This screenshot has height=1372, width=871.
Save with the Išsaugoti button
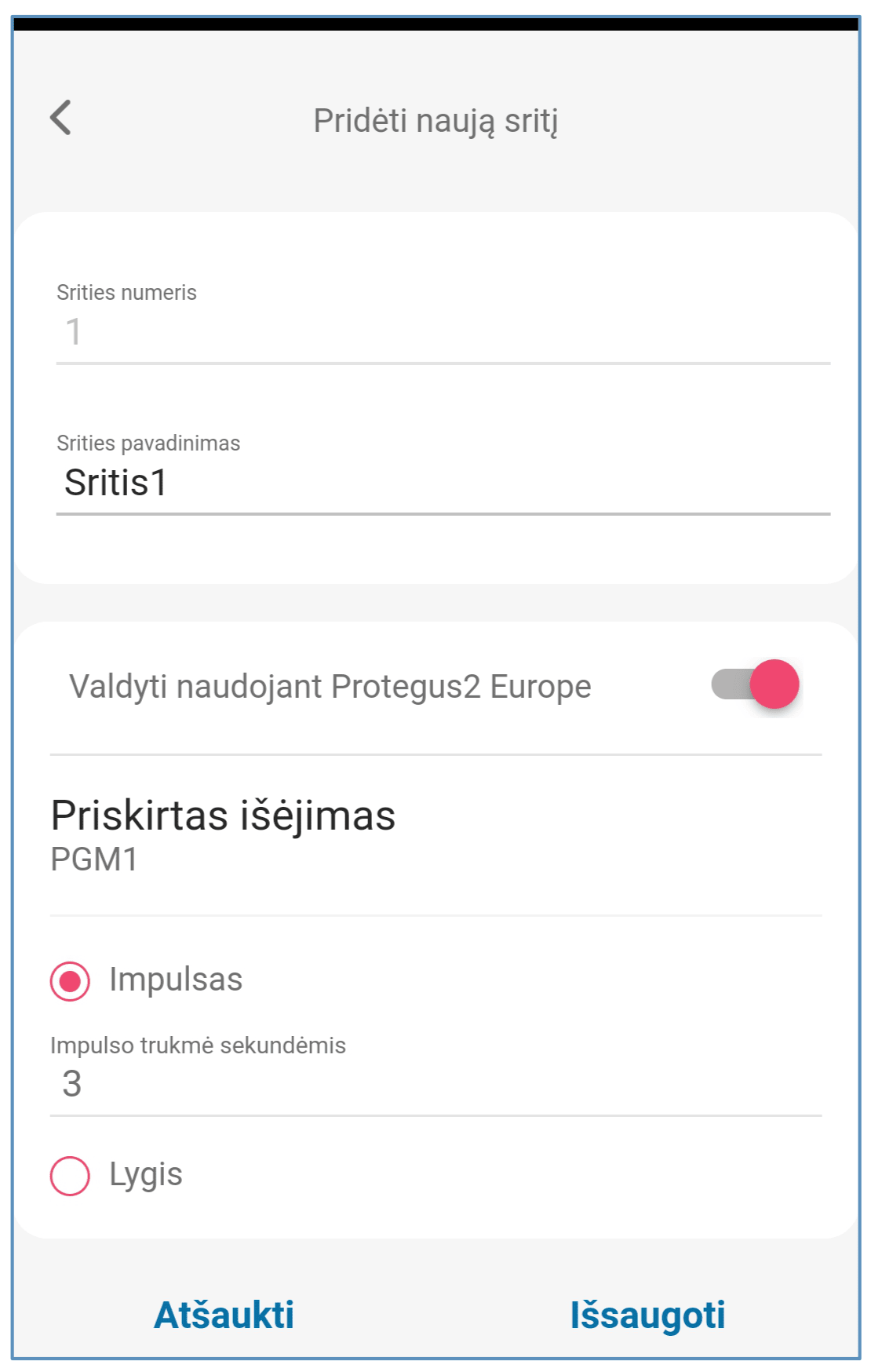(x=647, y=1315)
